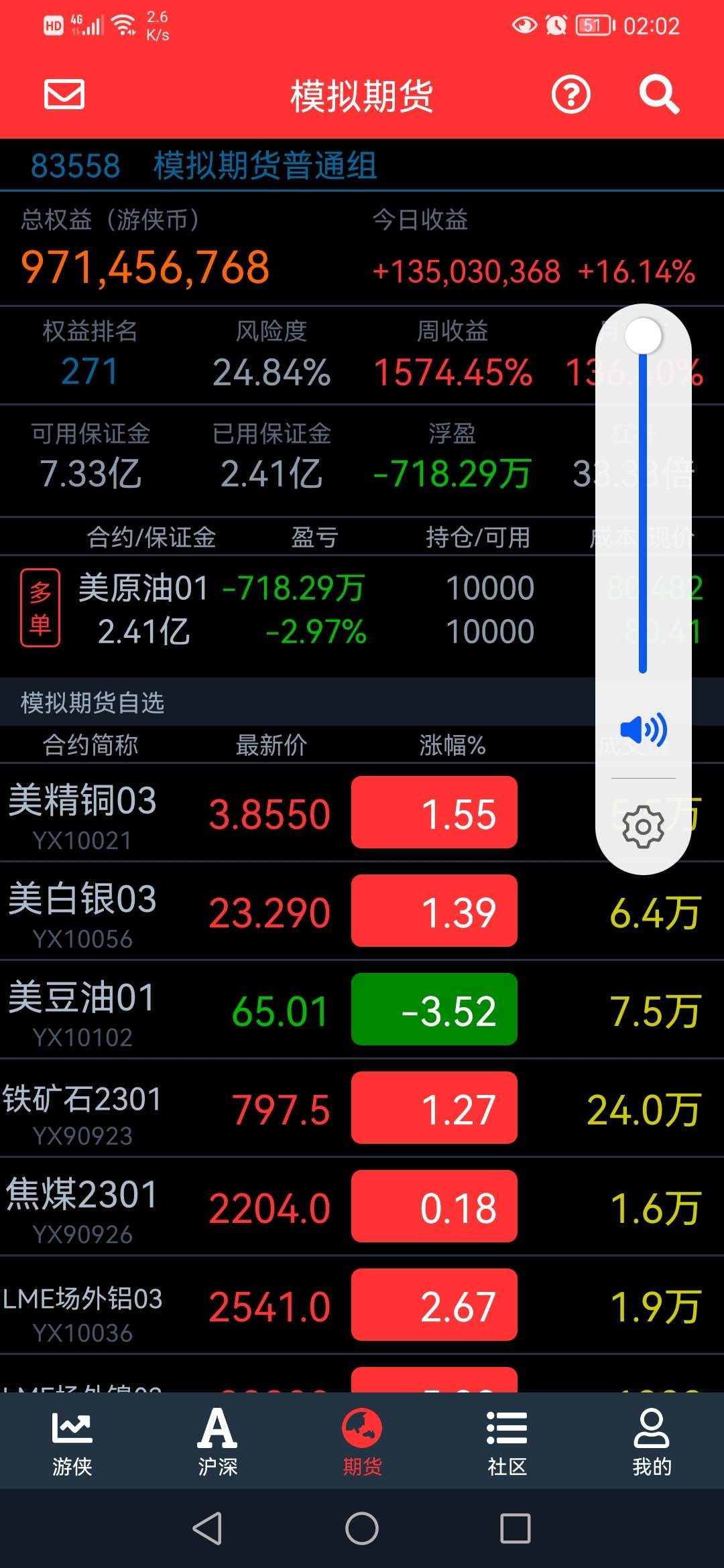Go to the home screen

[362, 1528]
